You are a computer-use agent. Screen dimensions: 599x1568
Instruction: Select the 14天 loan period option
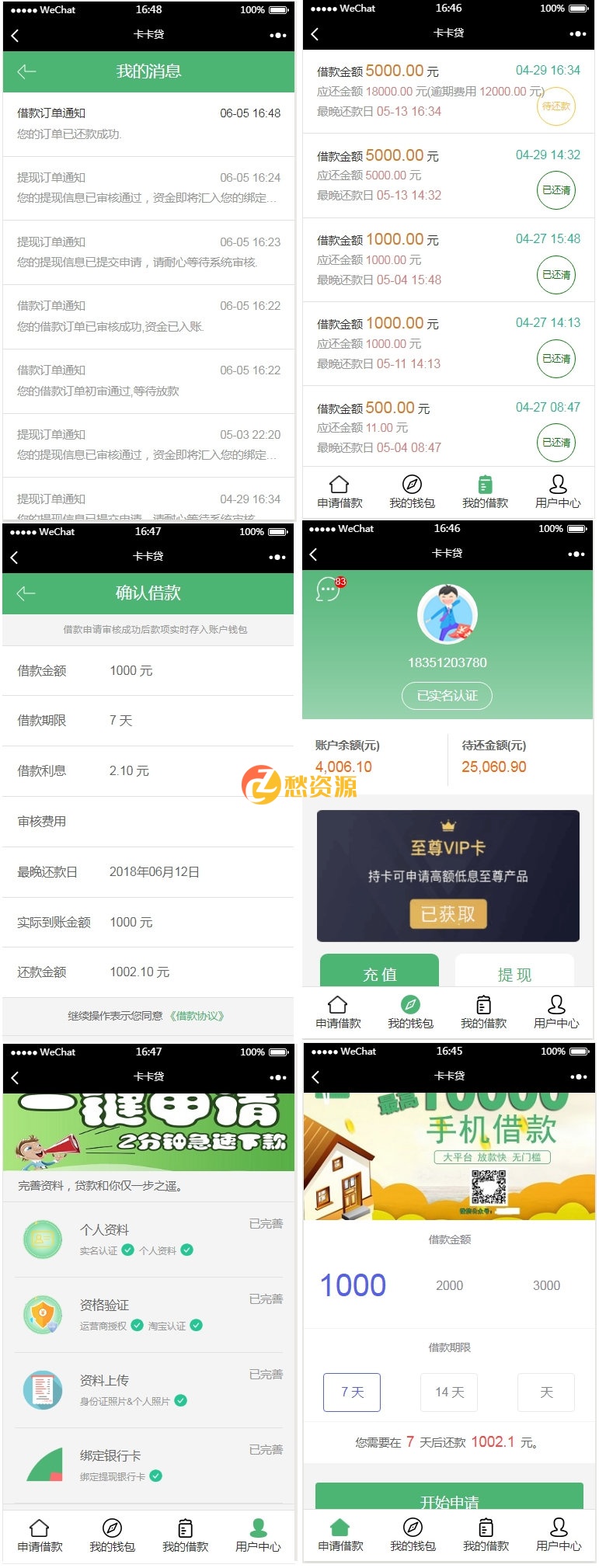(448, 1392)
